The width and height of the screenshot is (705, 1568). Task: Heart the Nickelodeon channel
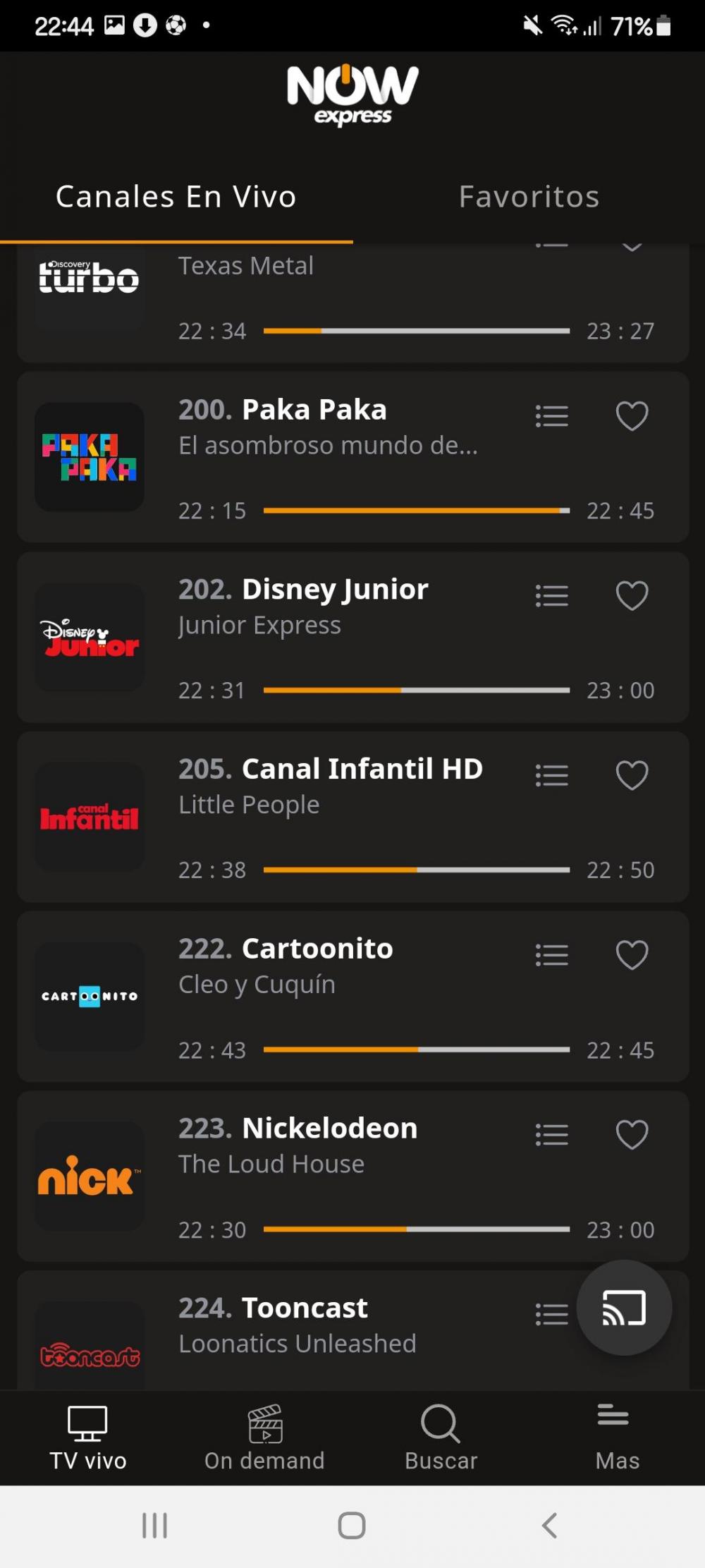click(632, 1135)
